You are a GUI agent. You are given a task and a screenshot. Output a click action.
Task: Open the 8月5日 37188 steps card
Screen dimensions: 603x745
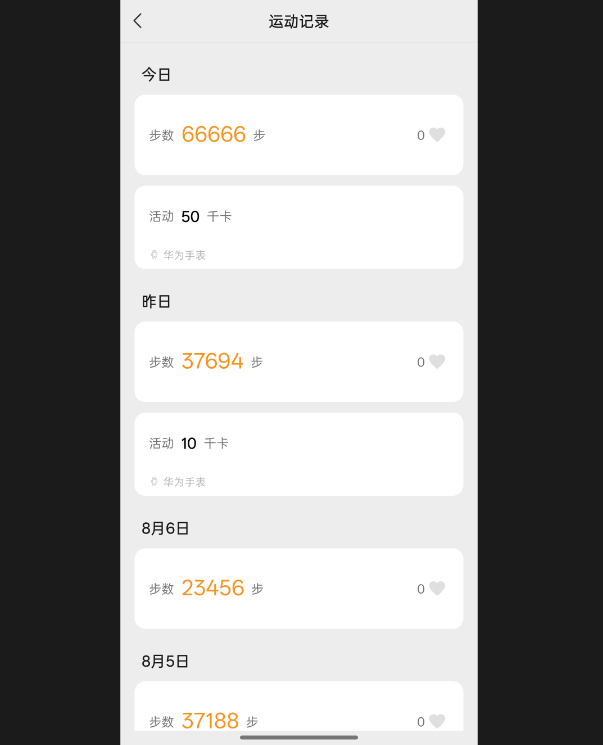pyautogui.click(x=298, y=712)
